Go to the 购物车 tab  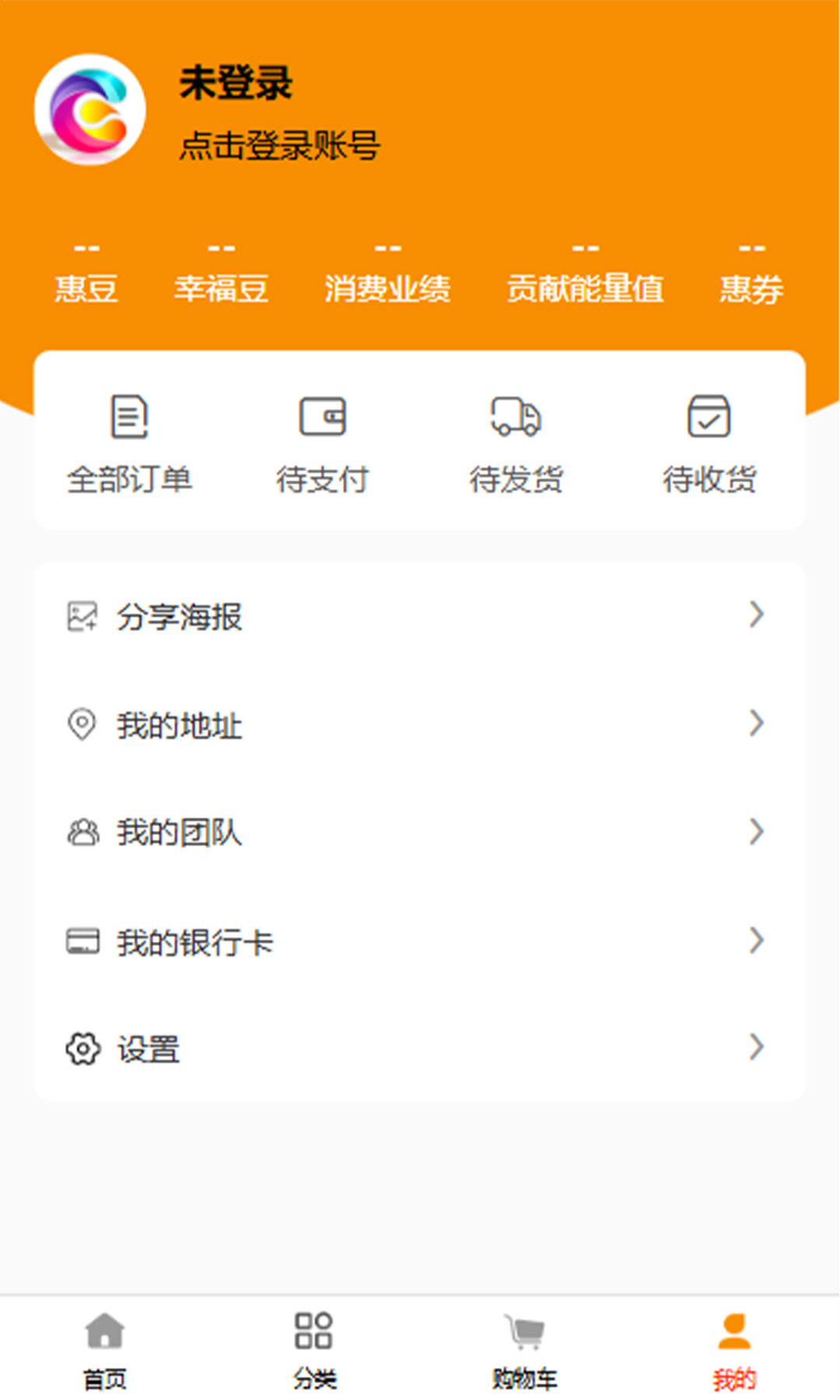tap(525, 1350)
